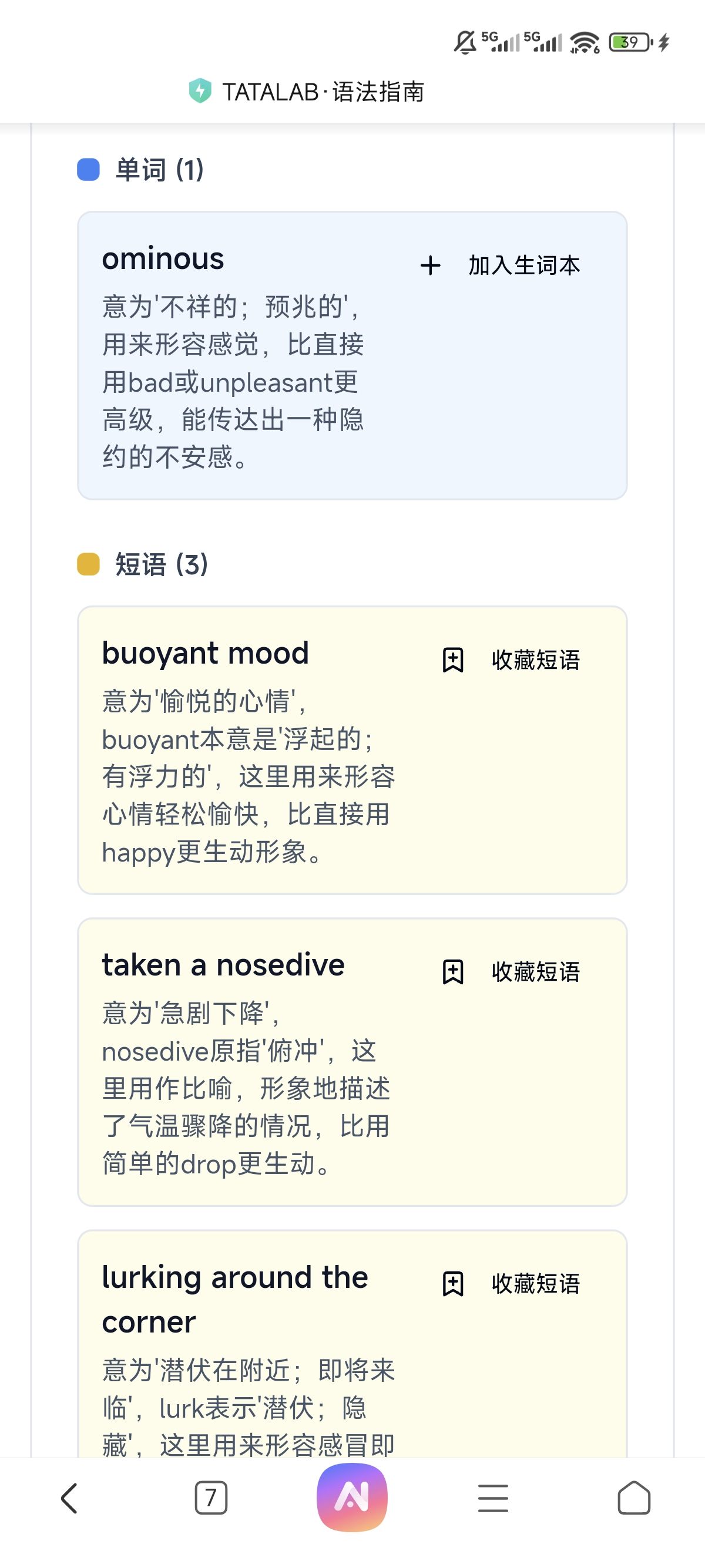Open the tab switcher showing 7 tabs
The height and width of the screenshot is (1568, 705).
click(211, 1498)
